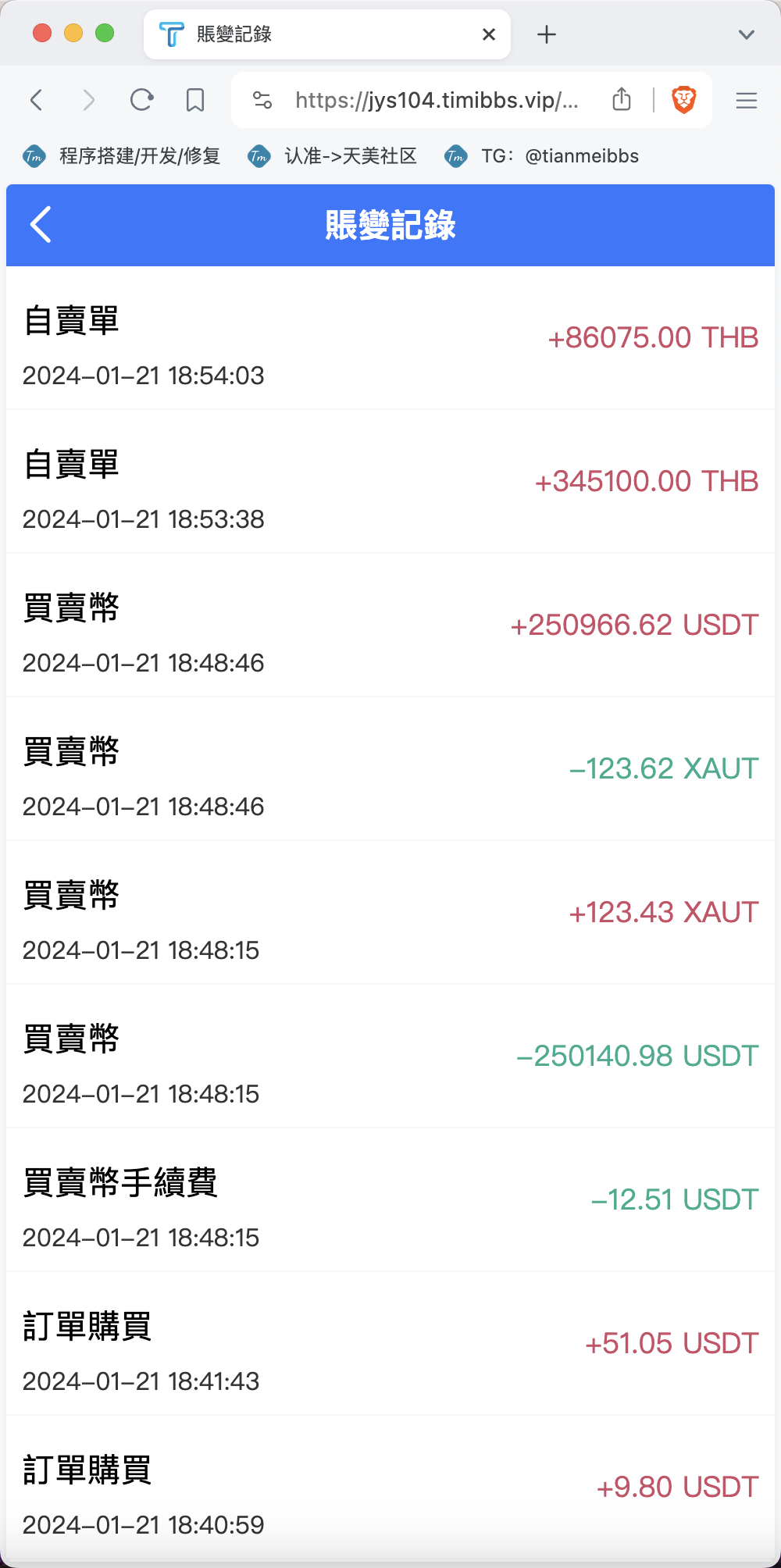Go back using the blue header arrow

click(x=41, y=225)
